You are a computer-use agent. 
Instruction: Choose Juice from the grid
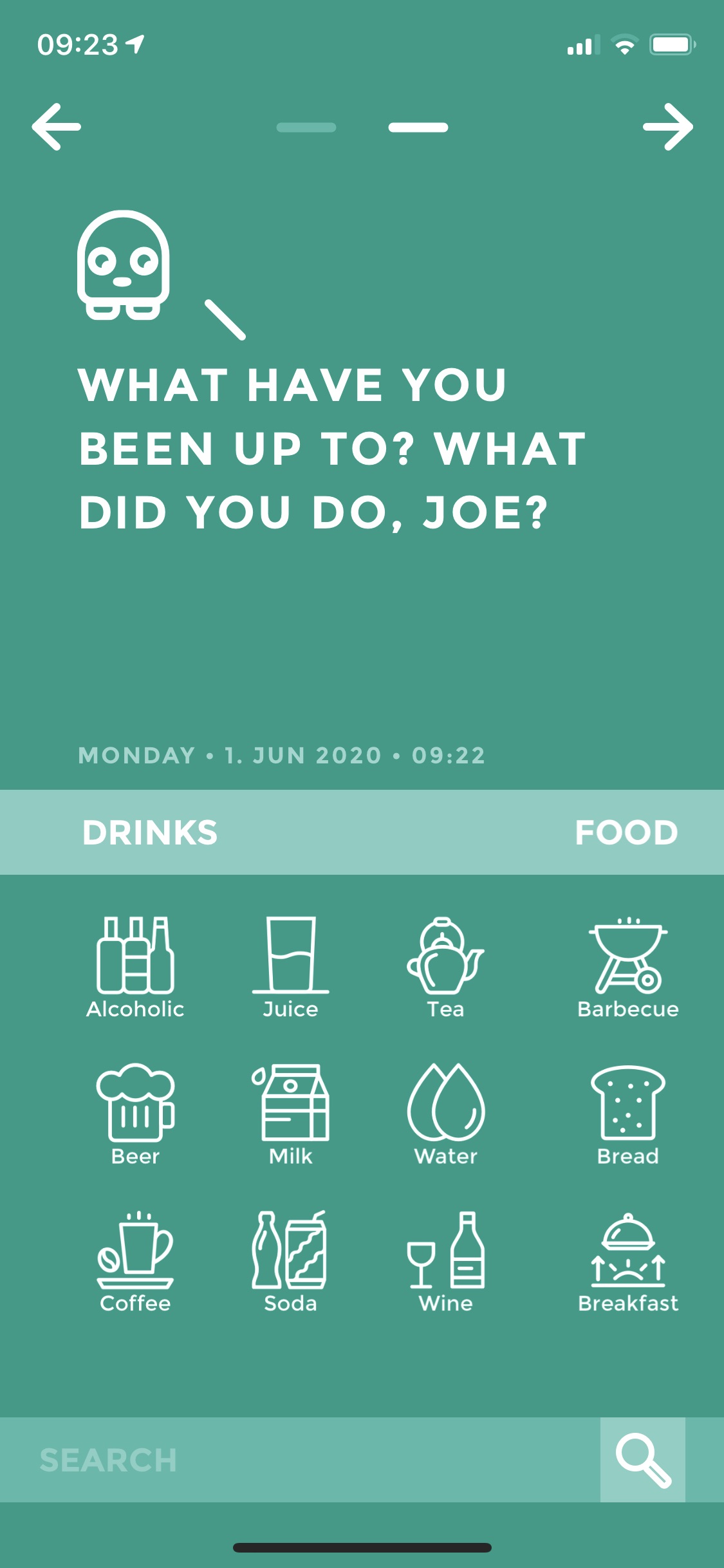(x=290, y=967)
